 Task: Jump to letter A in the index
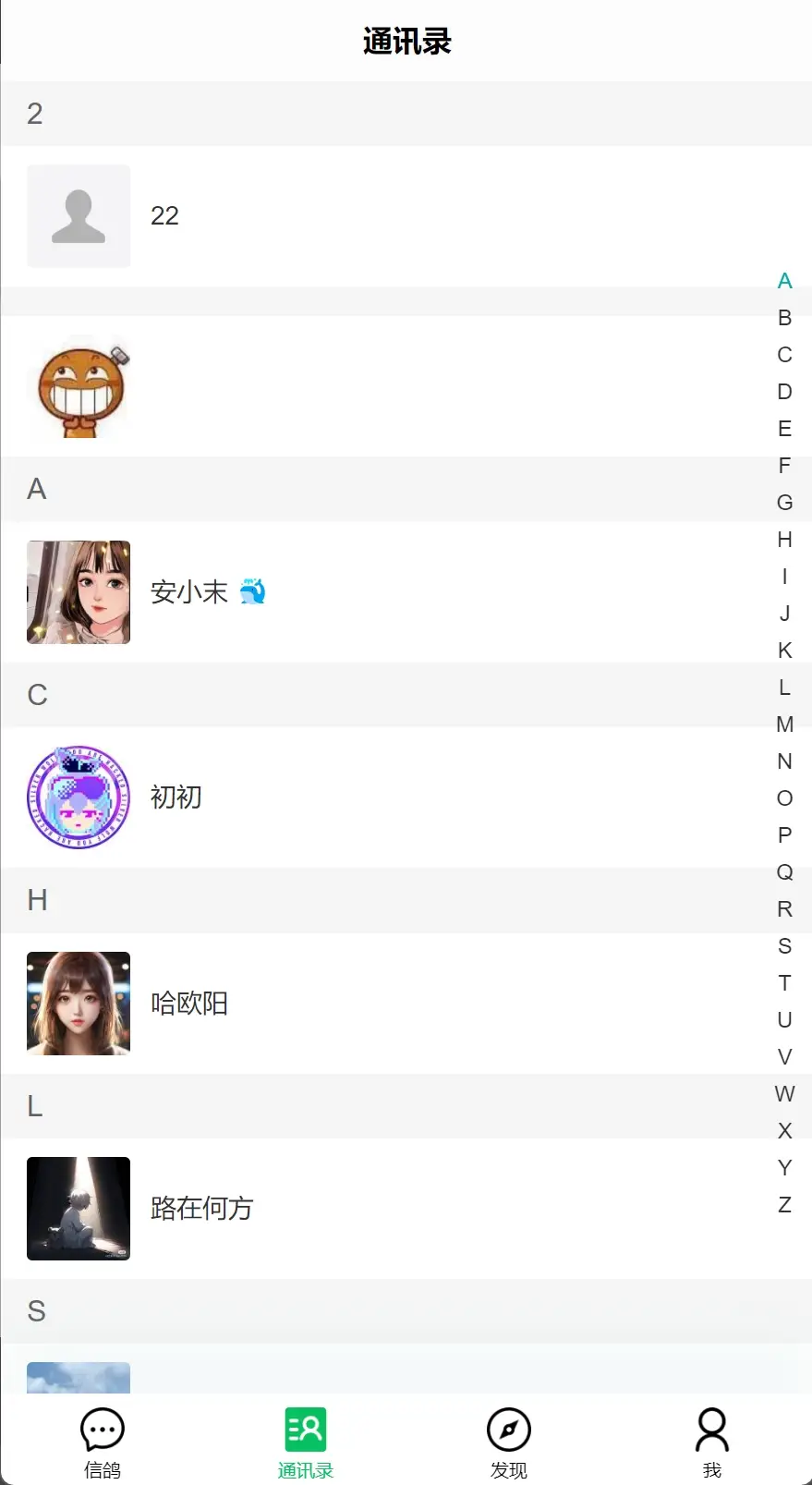pyautogui.click(x=784, y=281)
